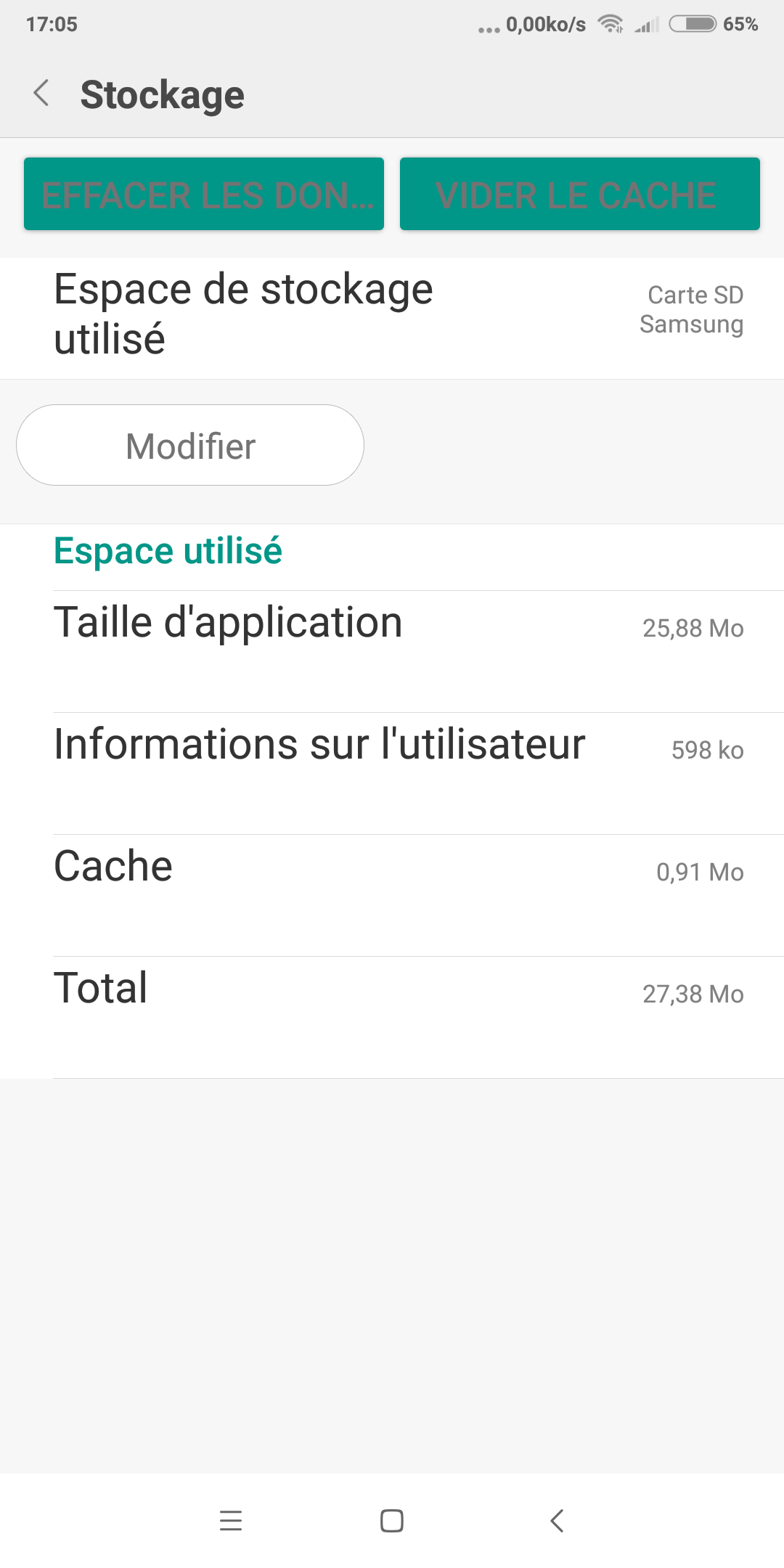Open the system recent apps menu

231,1520
